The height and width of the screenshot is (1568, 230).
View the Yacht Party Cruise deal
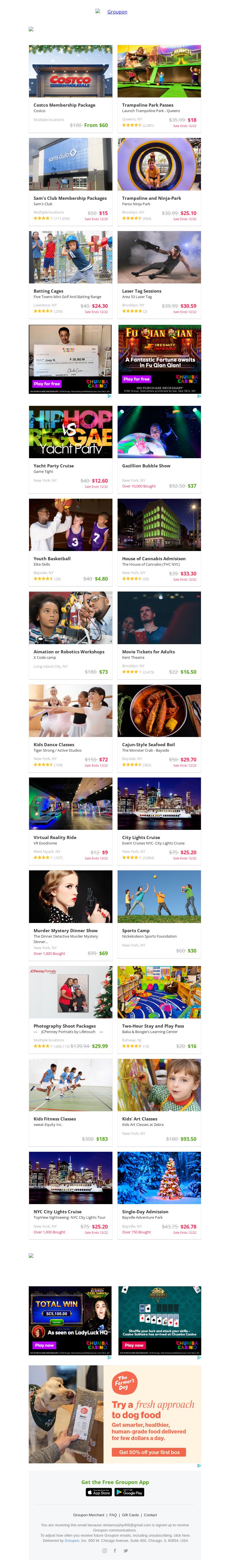(x=53, y=466)
